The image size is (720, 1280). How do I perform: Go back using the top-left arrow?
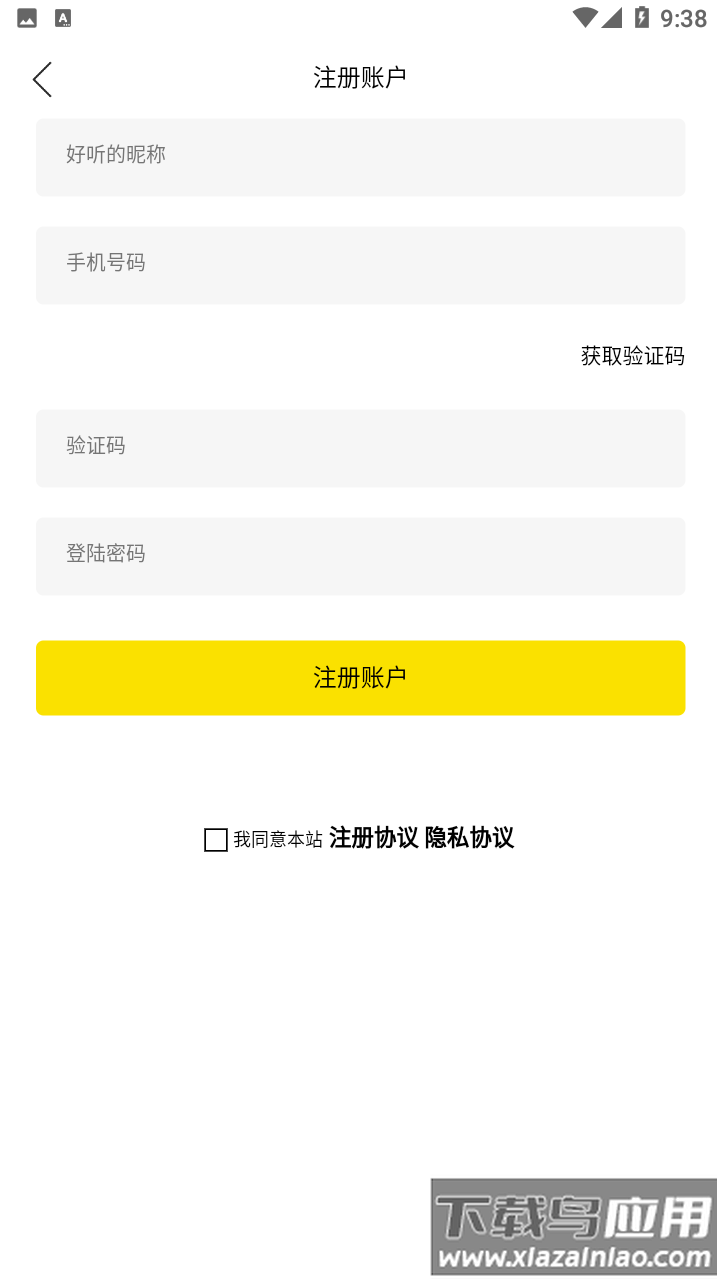42,79
